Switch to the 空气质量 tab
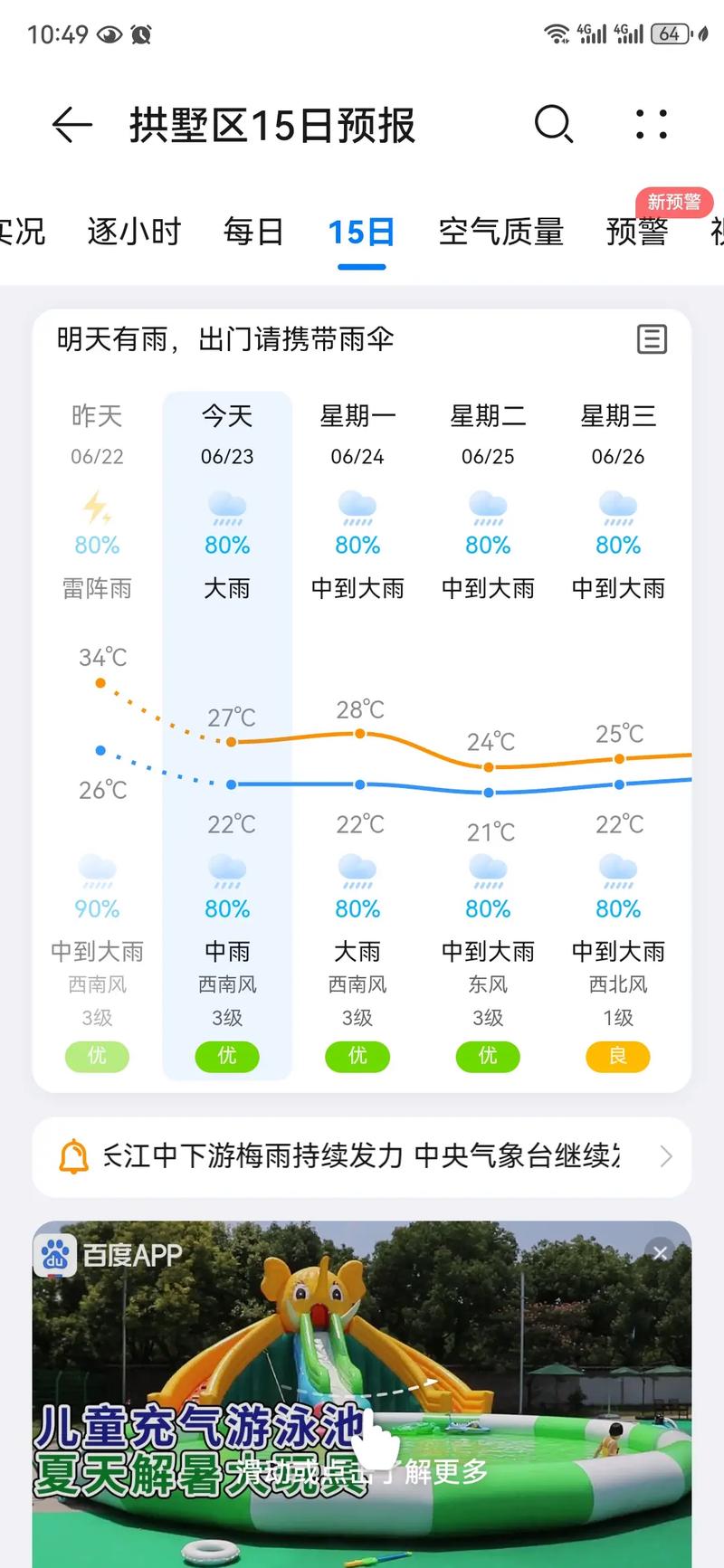Screen dimensions: 724x1568 [500, 233]
